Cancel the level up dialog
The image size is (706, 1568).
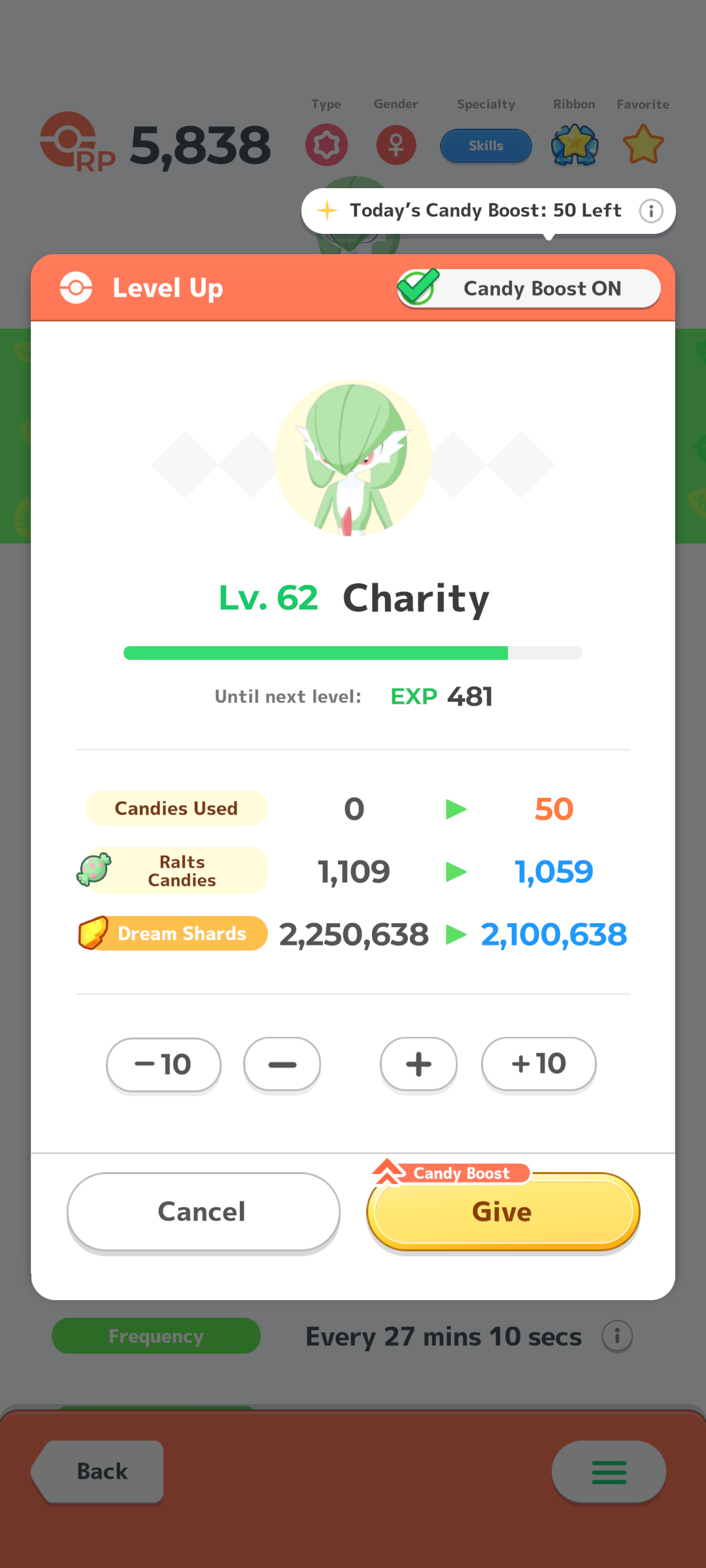coord(203,1212)
